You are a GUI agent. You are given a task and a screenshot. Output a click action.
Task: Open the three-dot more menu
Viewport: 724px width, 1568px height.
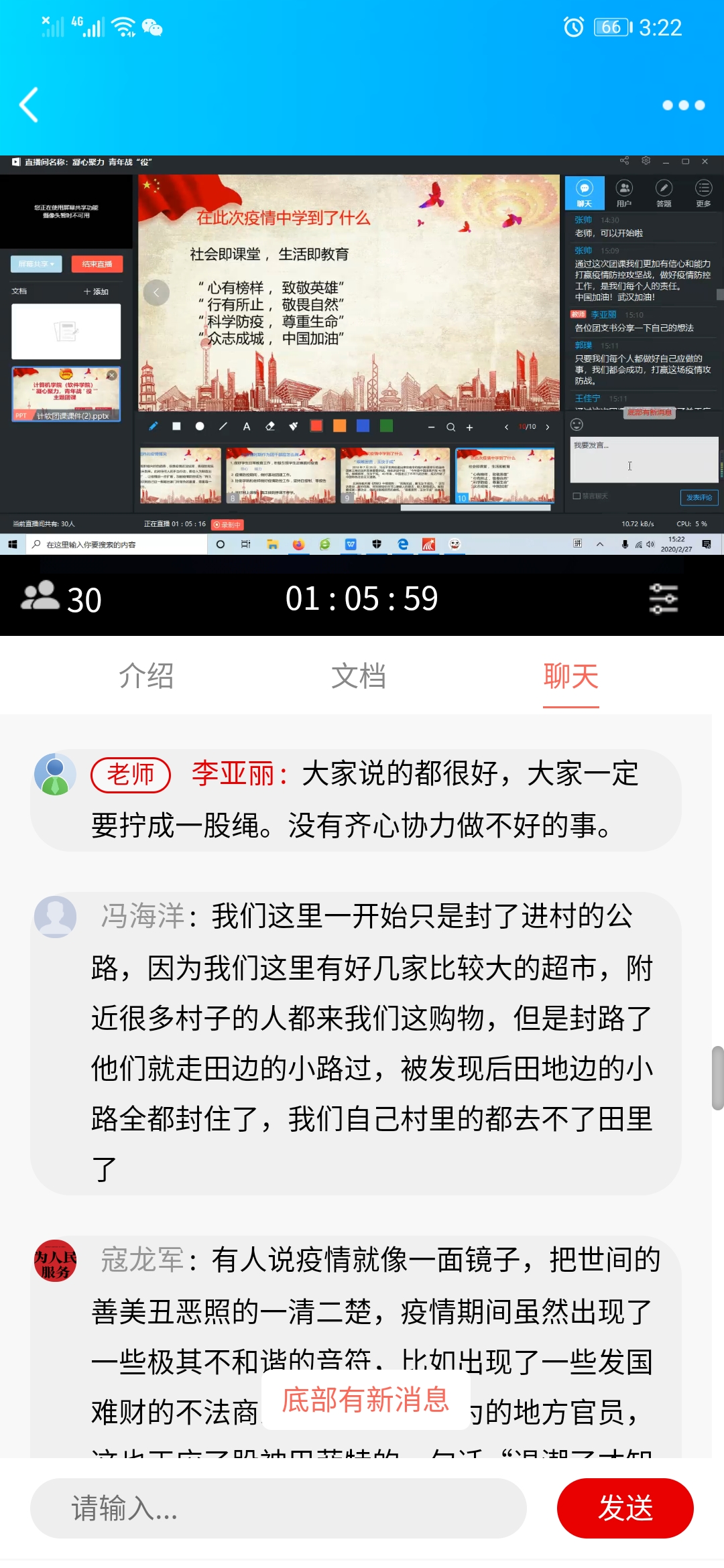pos(683,105)
